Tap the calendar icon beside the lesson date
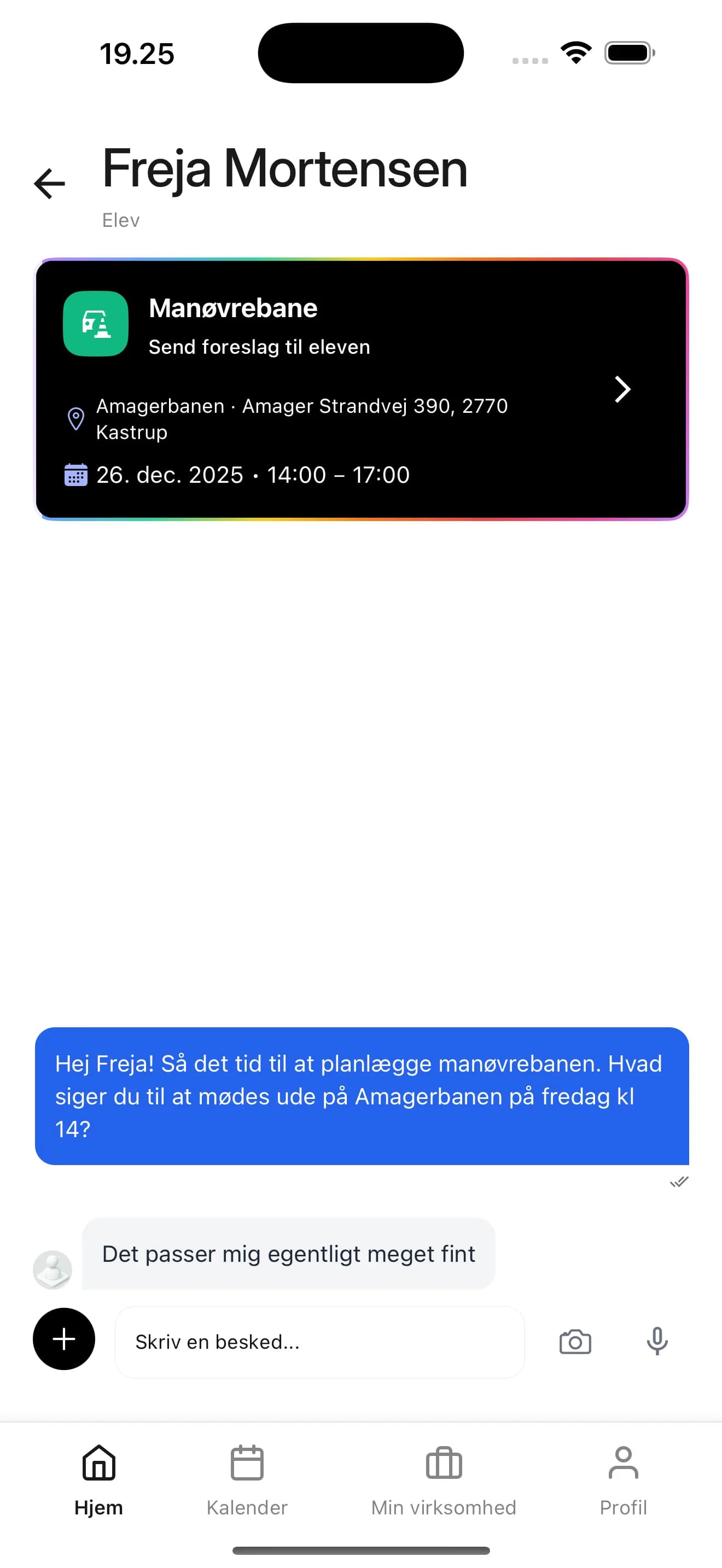Screen dimensions: 722x1568 pyautogui.click(x=75, y=475)
